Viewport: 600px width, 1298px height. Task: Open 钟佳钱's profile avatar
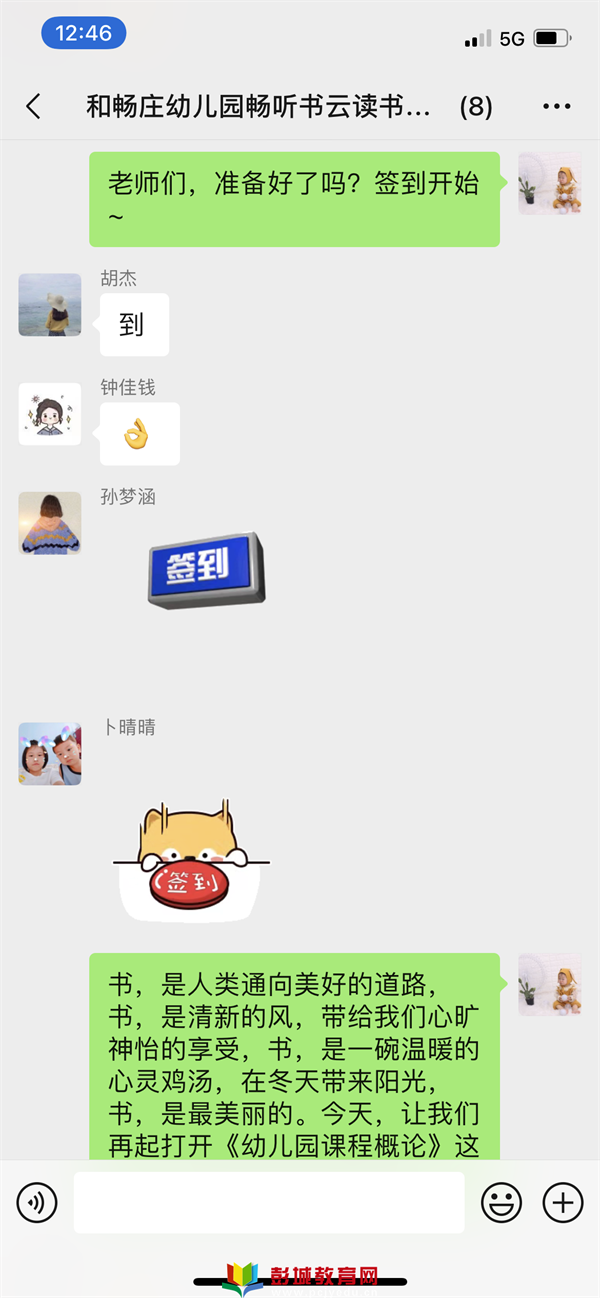[50, 414]
